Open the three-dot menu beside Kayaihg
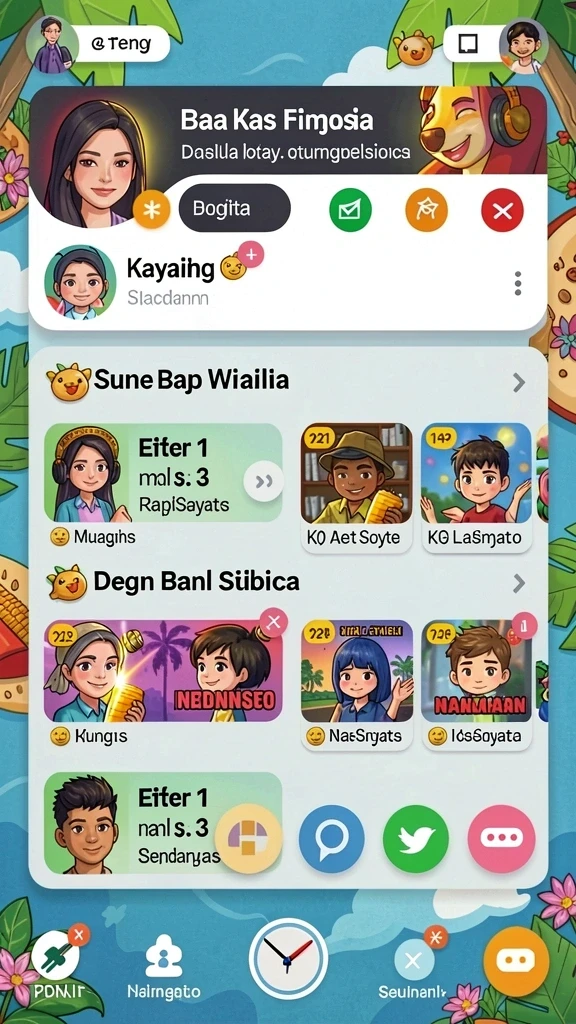 tap(518, 284)
